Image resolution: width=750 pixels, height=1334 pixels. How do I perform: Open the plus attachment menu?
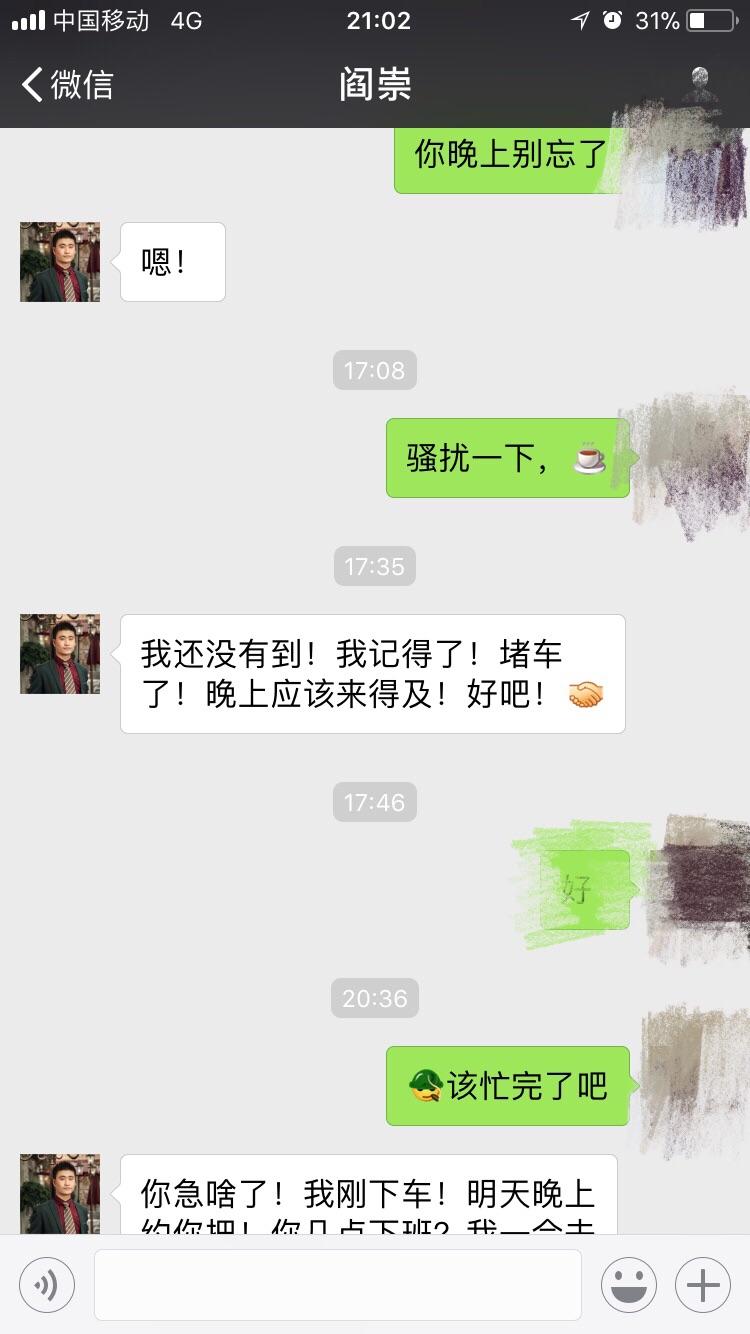[x=703, y=1285]
